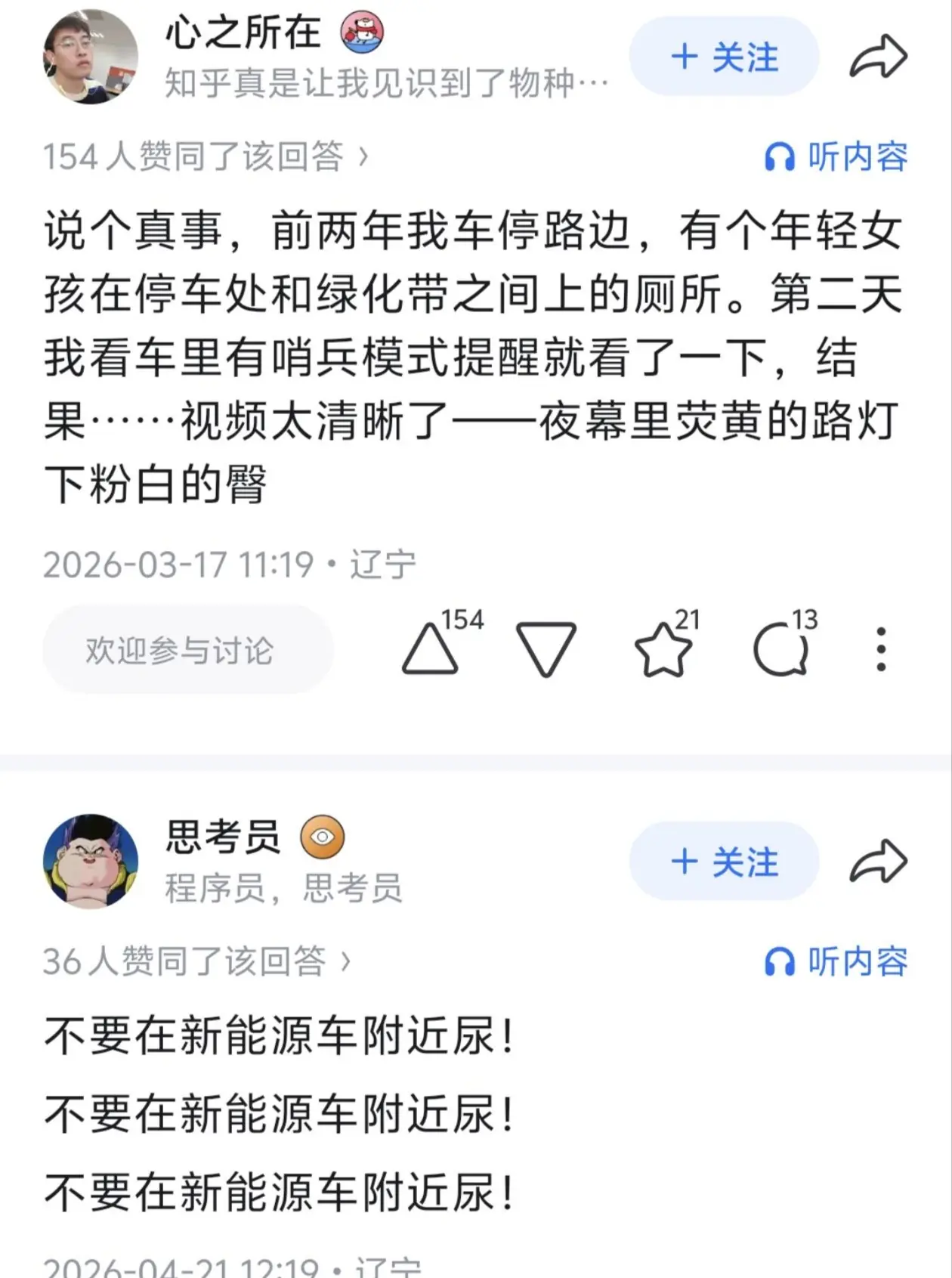Expand 36人赞同了该回答 voter list
The width and height of the screenshot is (952, 1278).
point(193,963)
